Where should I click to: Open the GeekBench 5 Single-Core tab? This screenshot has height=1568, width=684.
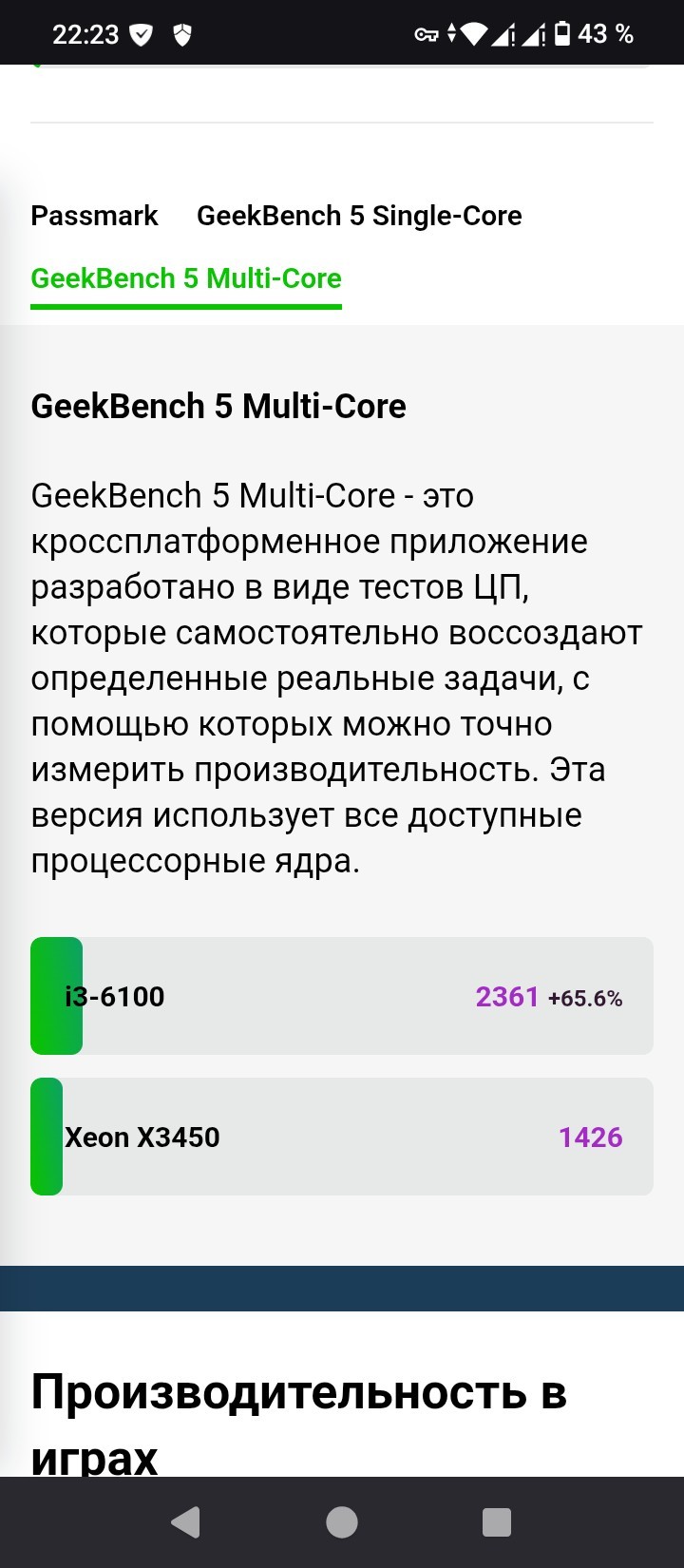pos(359,216)
